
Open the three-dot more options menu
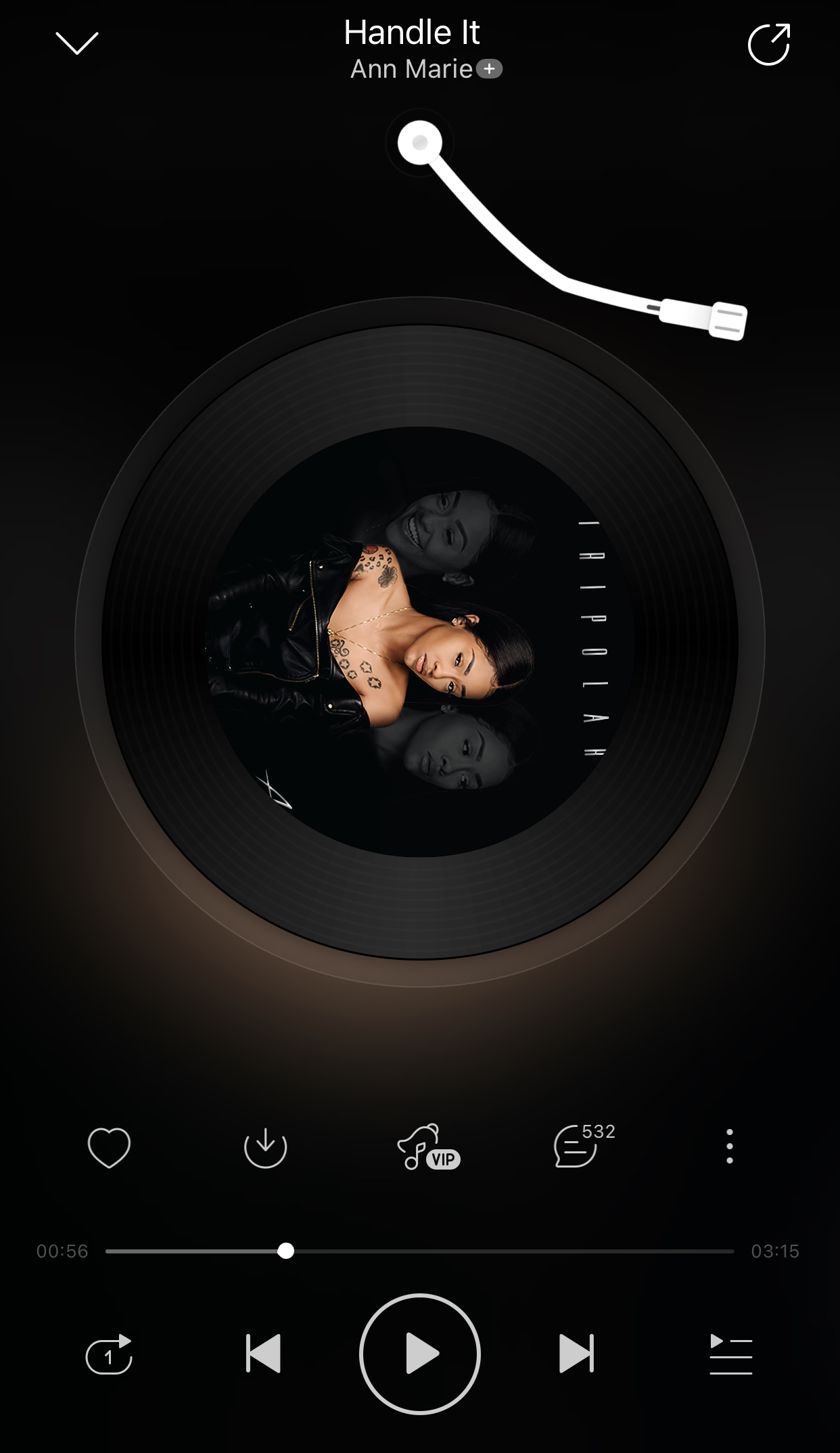coord(729,1146)
